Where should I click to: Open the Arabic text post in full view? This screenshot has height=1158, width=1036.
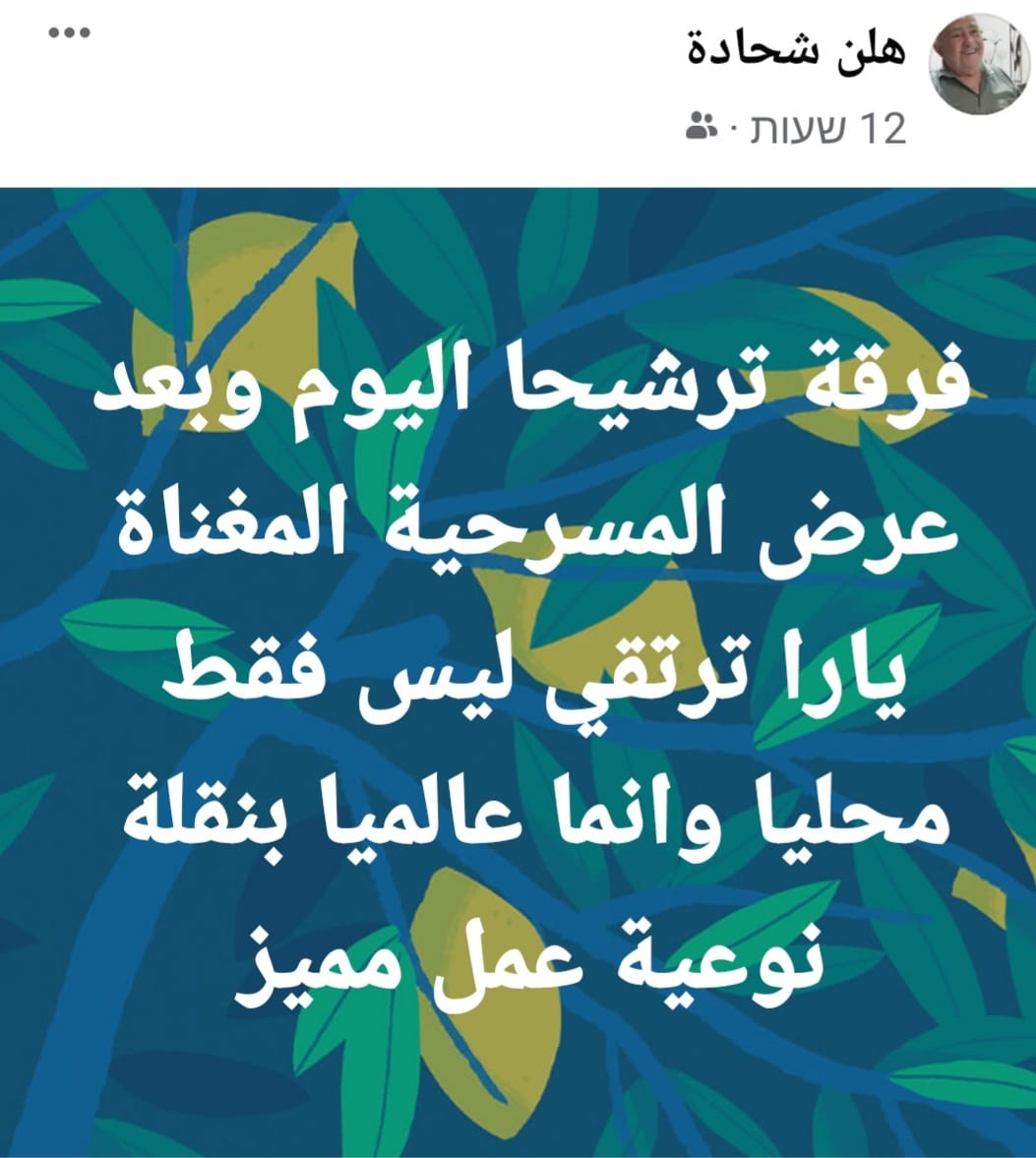(518, 669)
